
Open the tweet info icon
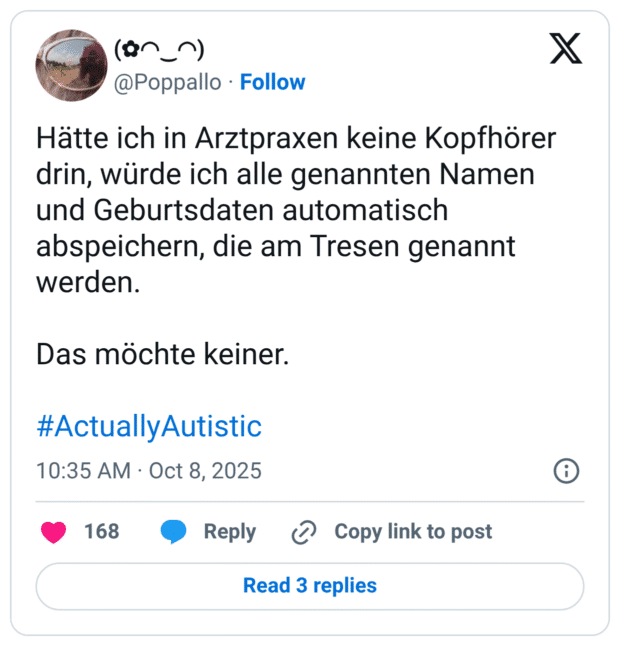coord(565,471)
